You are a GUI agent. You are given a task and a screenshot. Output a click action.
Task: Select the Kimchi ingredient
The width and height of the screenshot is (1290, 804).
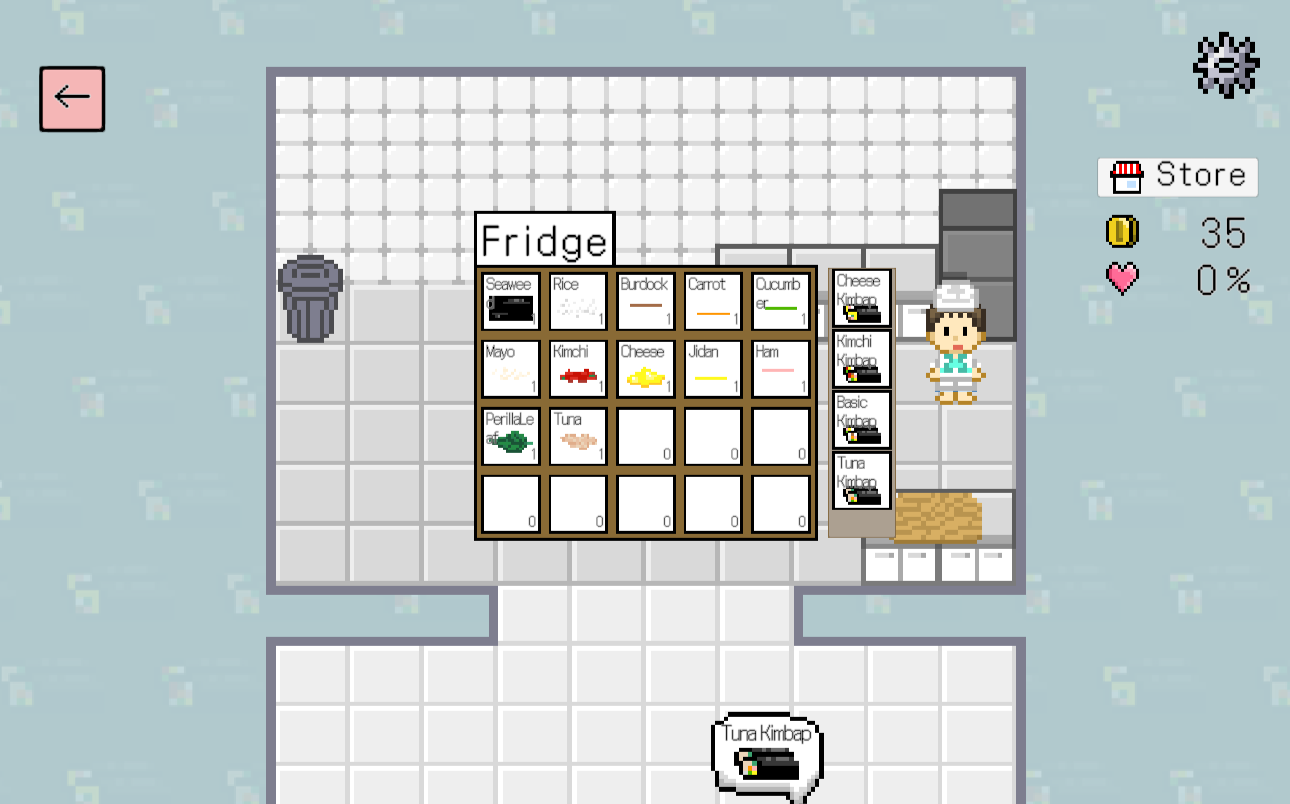(578, 369)
